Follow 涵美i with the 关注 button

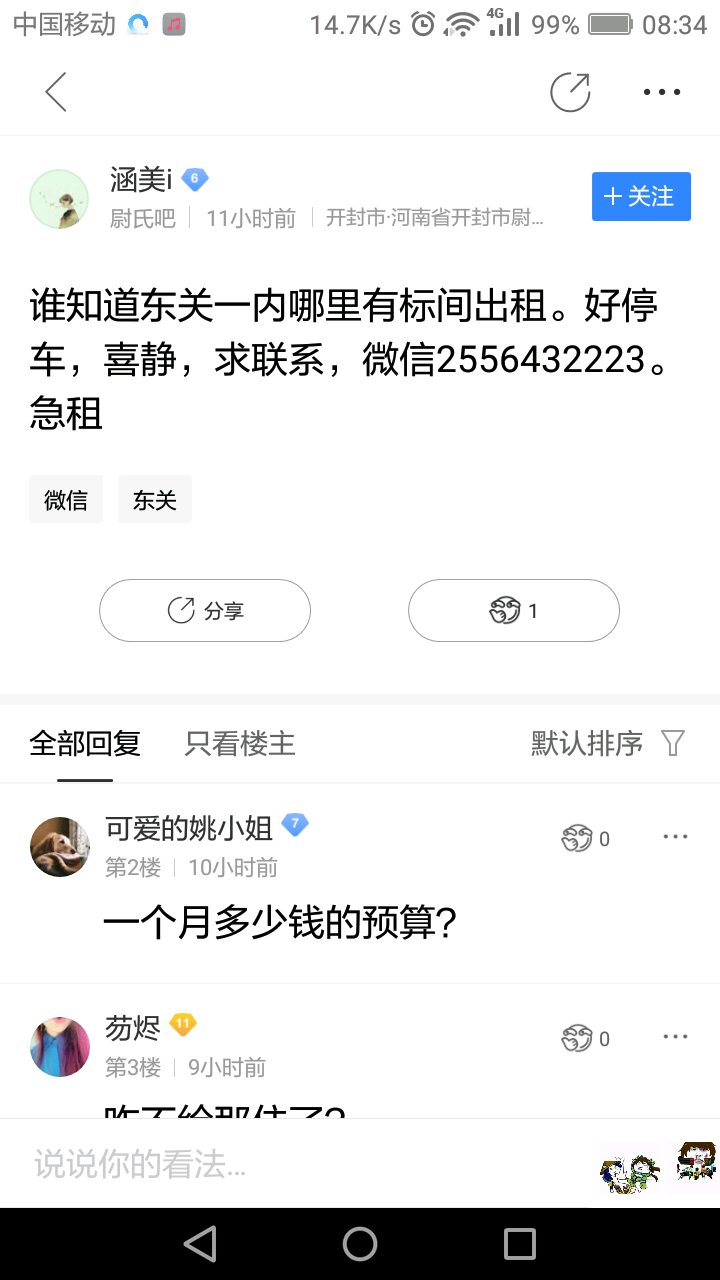(641, 196)
